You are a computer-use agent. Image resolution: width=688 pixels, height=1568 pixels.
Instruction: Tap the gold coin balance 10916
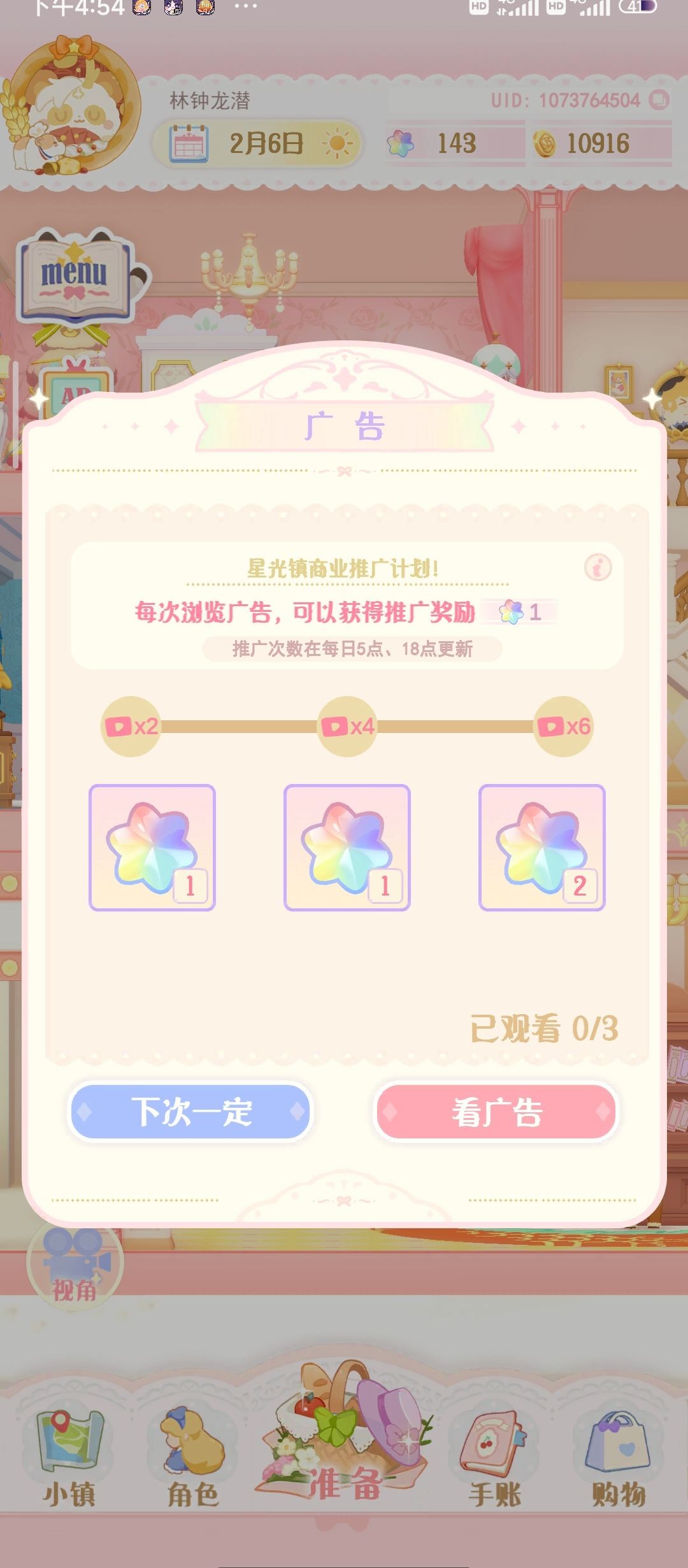599,144
